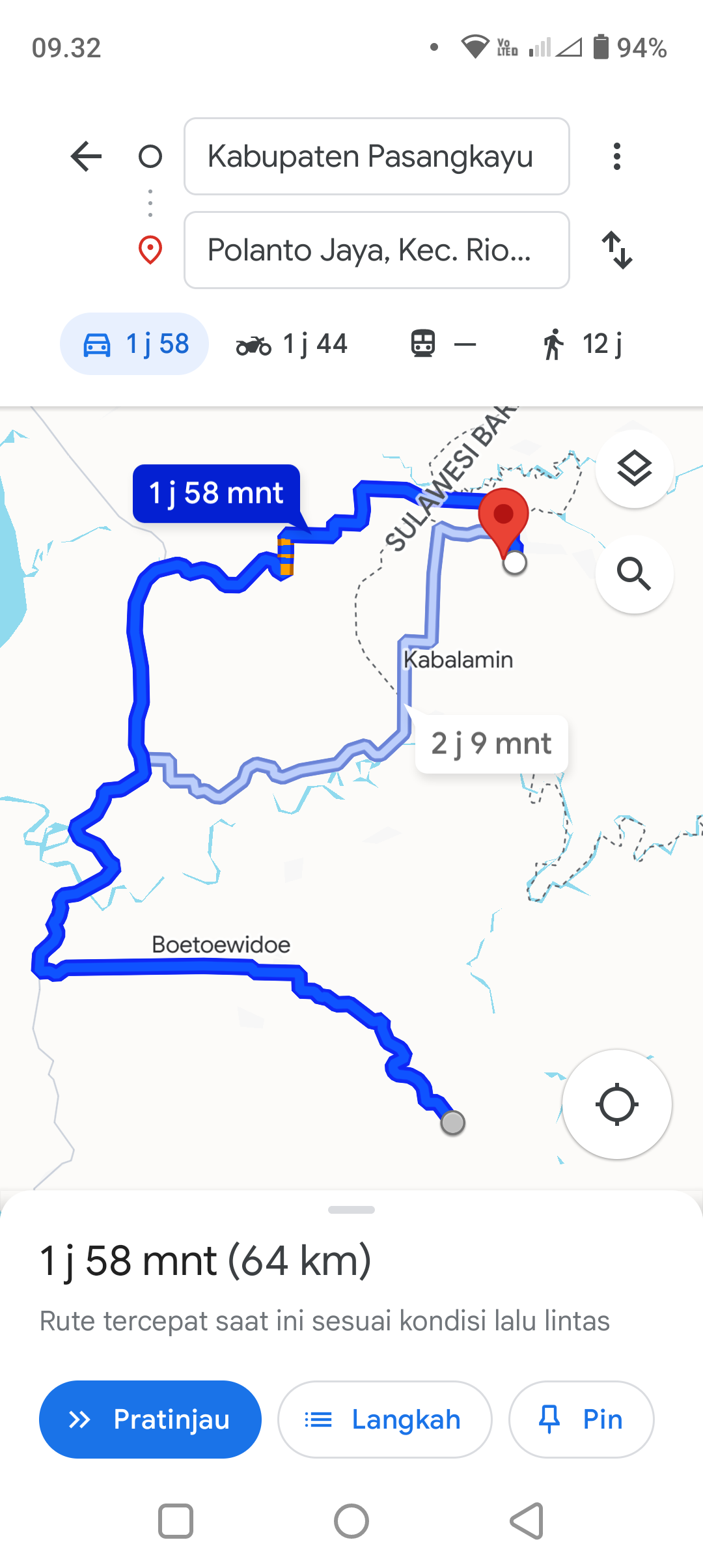Go back using the top arrow
Image resolution: width=703 pixels, height=1568 pixels.
point(86,156)
